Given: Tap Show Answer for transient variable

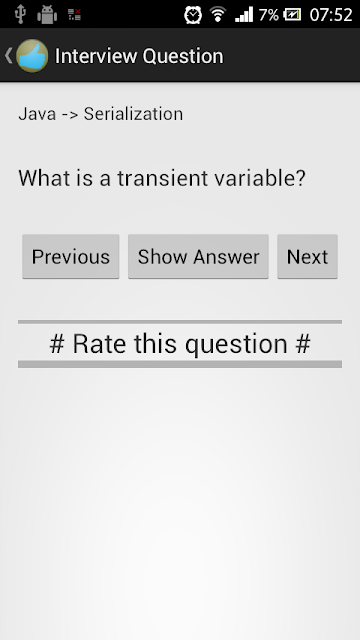Looking at the screenshot, I should click(x=198, y=256).
